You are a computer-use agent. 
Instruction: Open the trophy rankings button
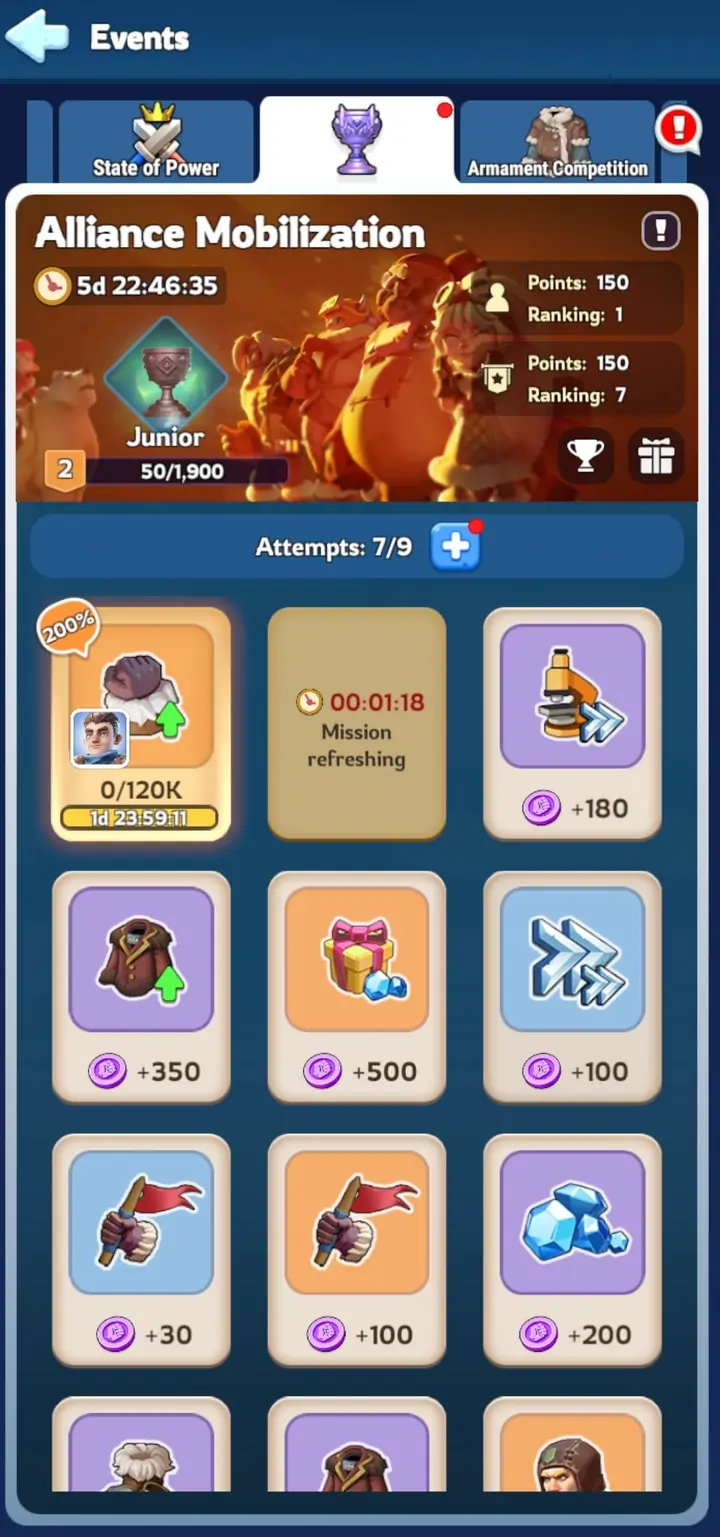[x=585, y=456]
